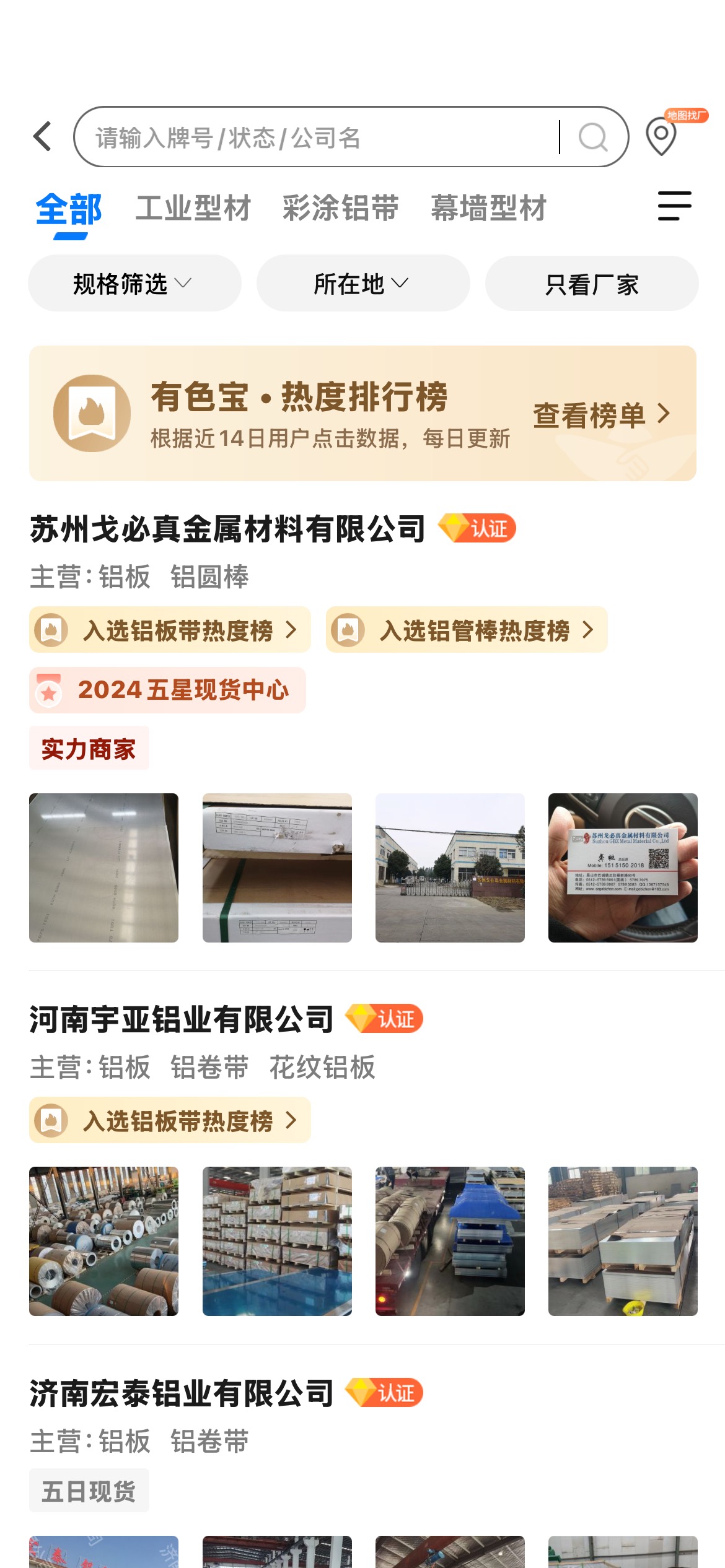Open 济南宏泰铝业有限公司 listing
Image resolution: width=725 pixels, height=1568 pixels.
pyautogui.click(x=182, y=1394)
